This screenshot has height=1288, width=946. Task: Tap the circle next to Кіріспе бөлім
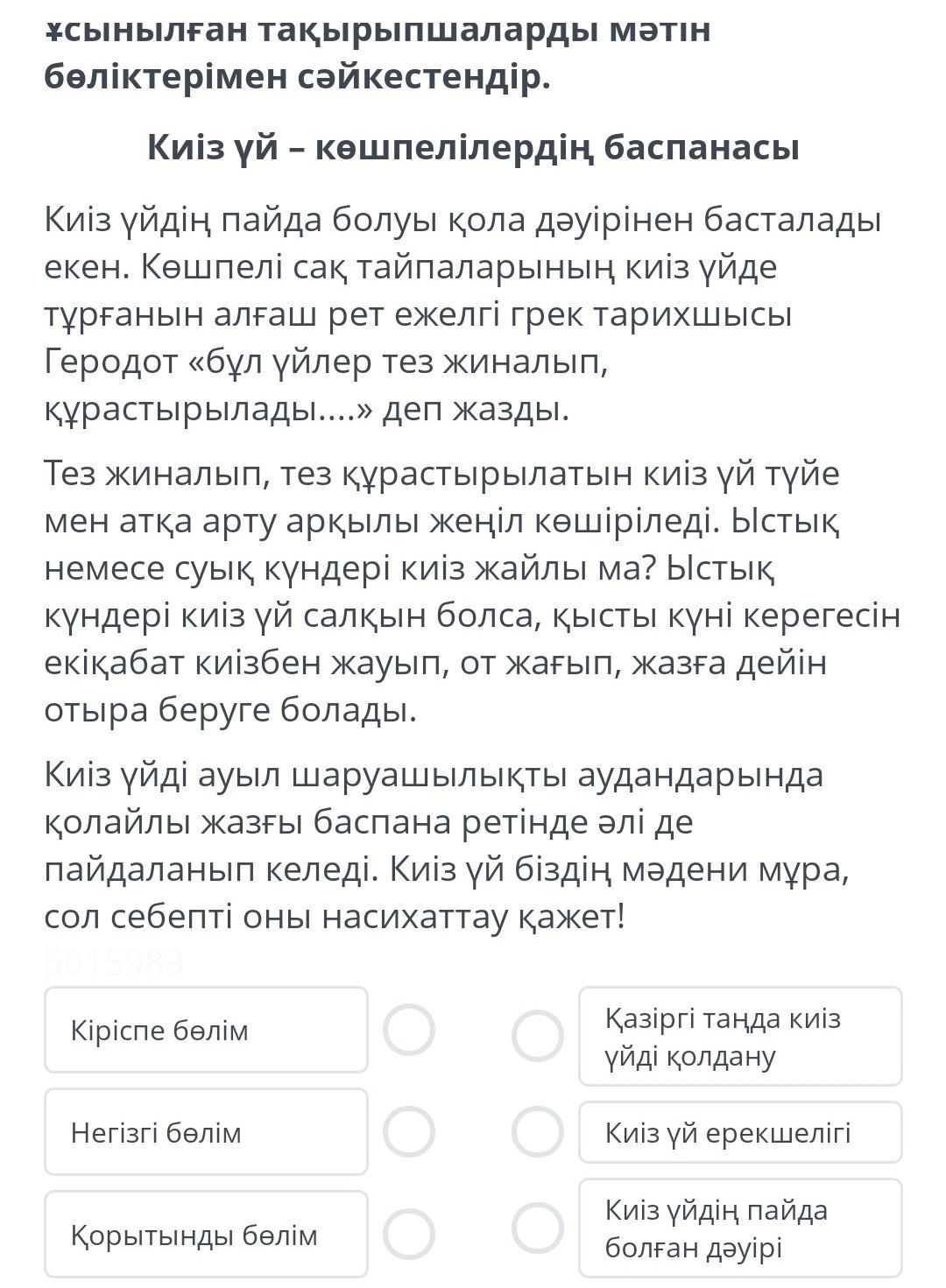[409, 1030]
